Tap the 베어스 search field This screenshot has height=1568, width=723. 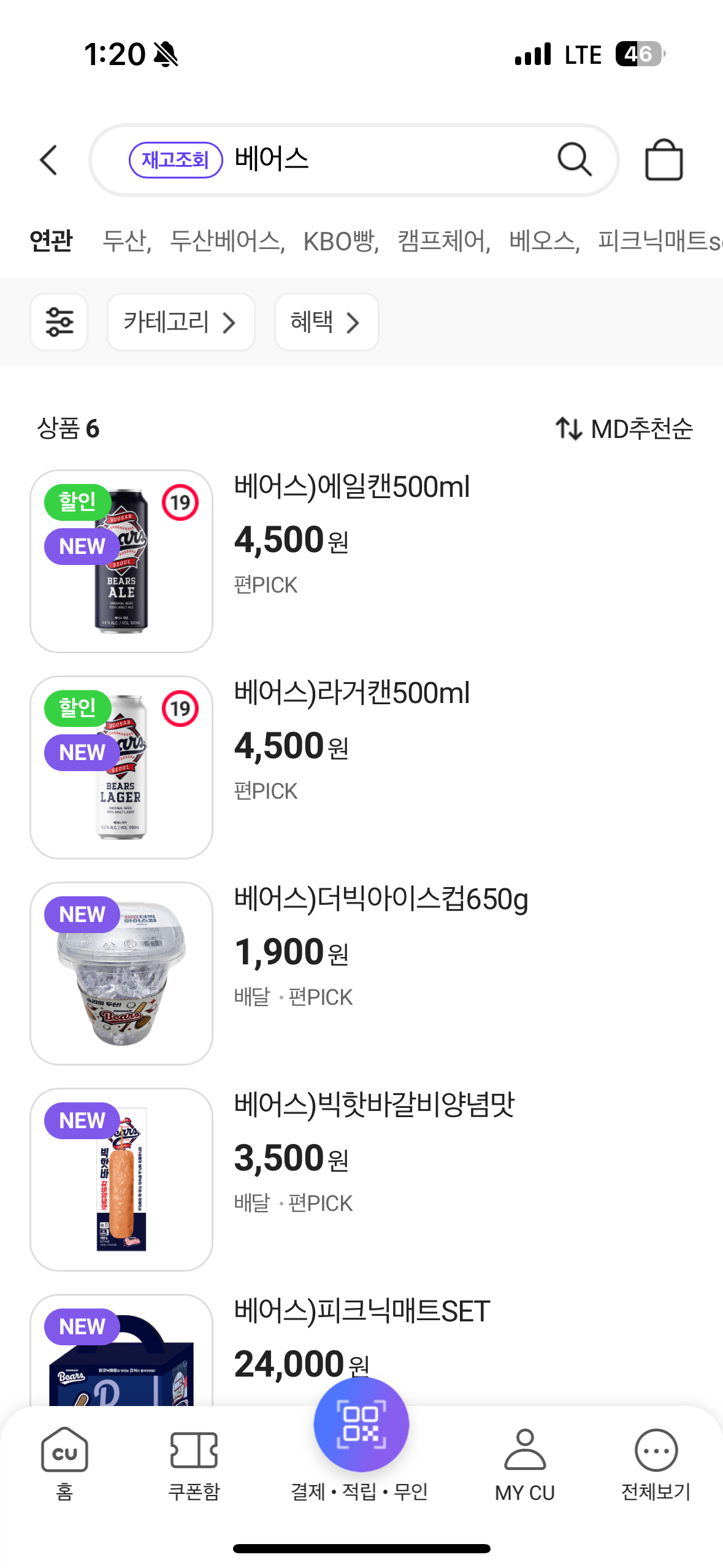point(380,160)
